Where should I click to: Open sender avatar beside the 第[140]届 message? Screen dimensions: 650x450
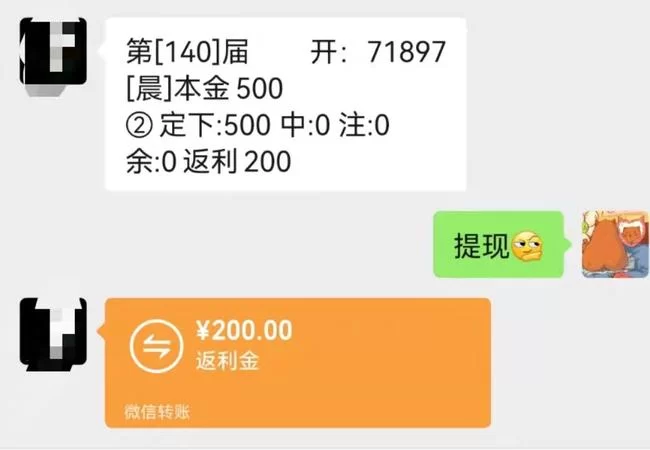coord(52,52)
